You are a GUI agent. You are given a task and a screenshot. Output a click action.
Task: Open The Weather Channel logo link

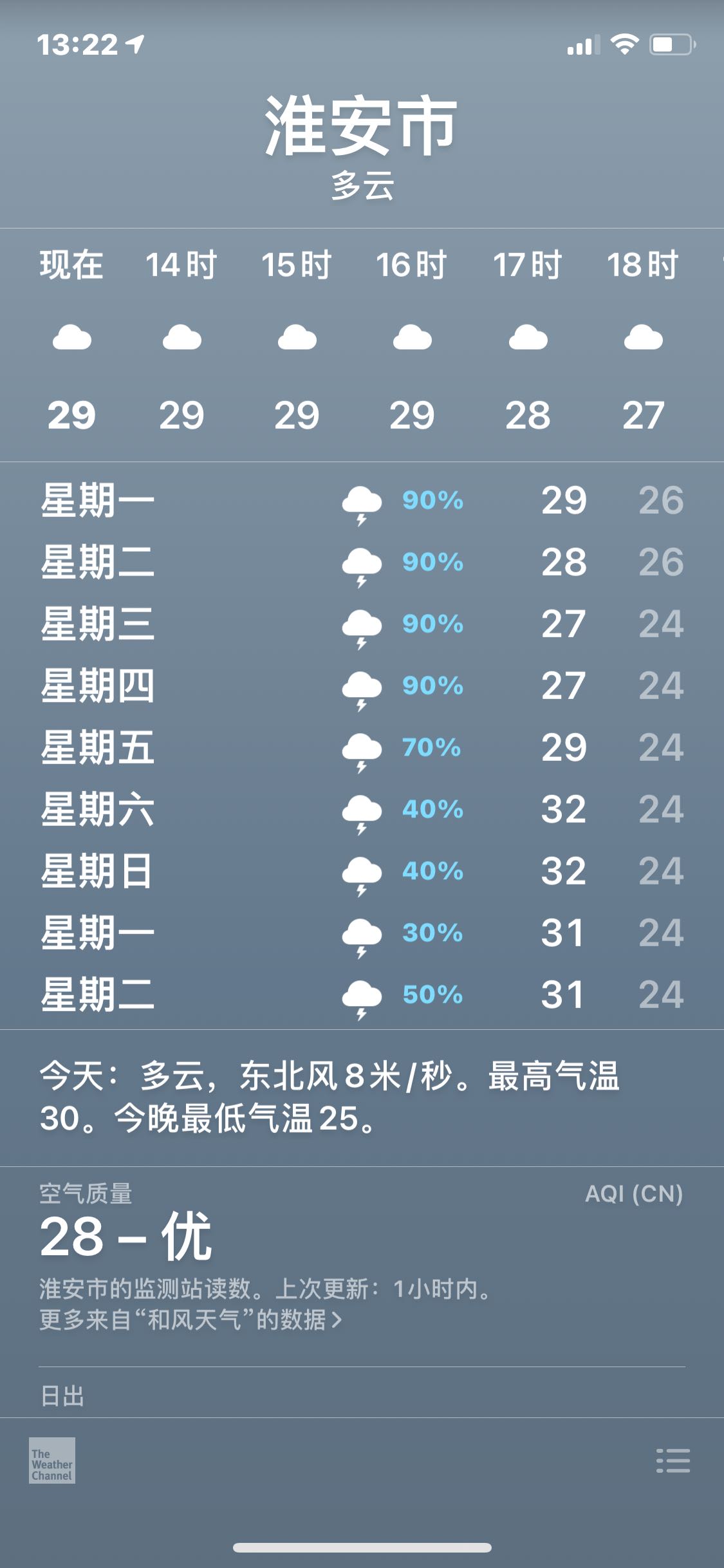coord(52,1461)
